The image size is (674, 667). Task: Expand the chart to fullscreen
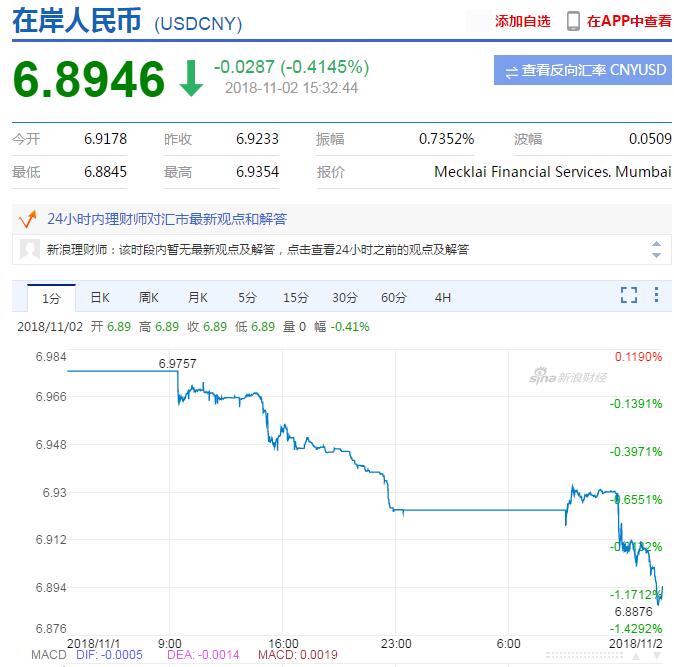629,295
